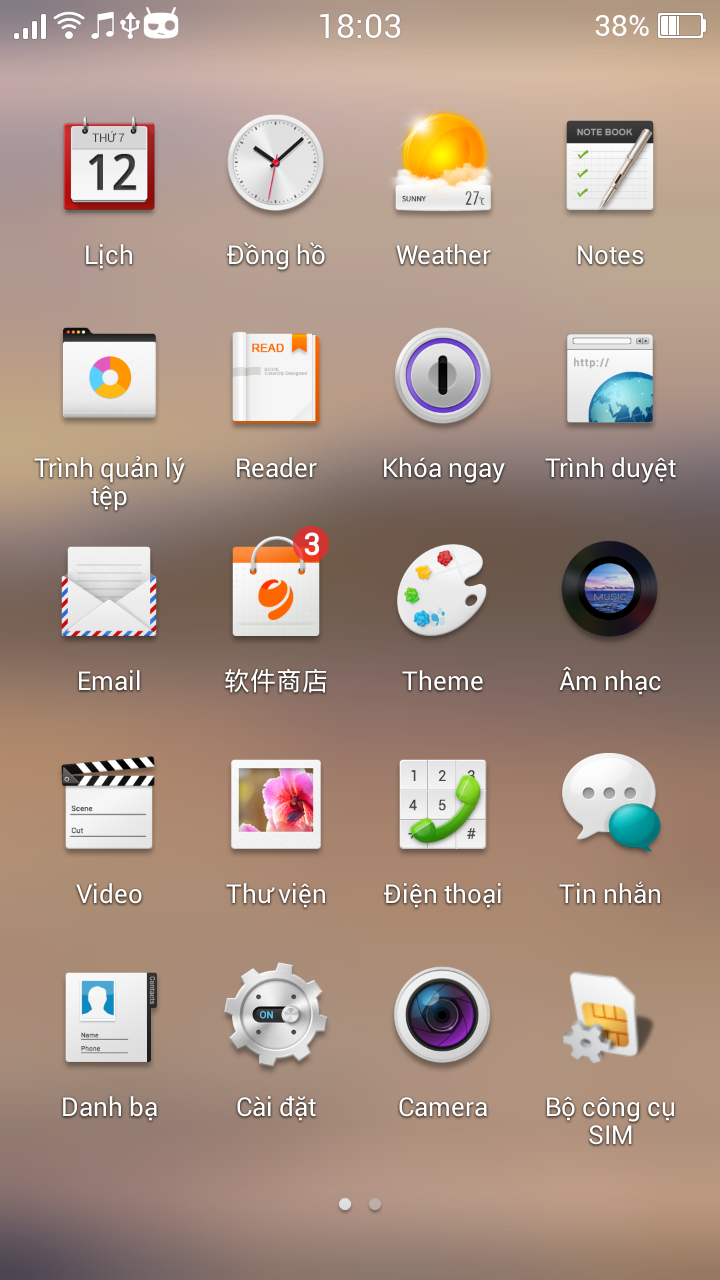Open Bộ công cụ SIM toolkit
Viewport: 720px width, 1280px height.
[610, 1016]
